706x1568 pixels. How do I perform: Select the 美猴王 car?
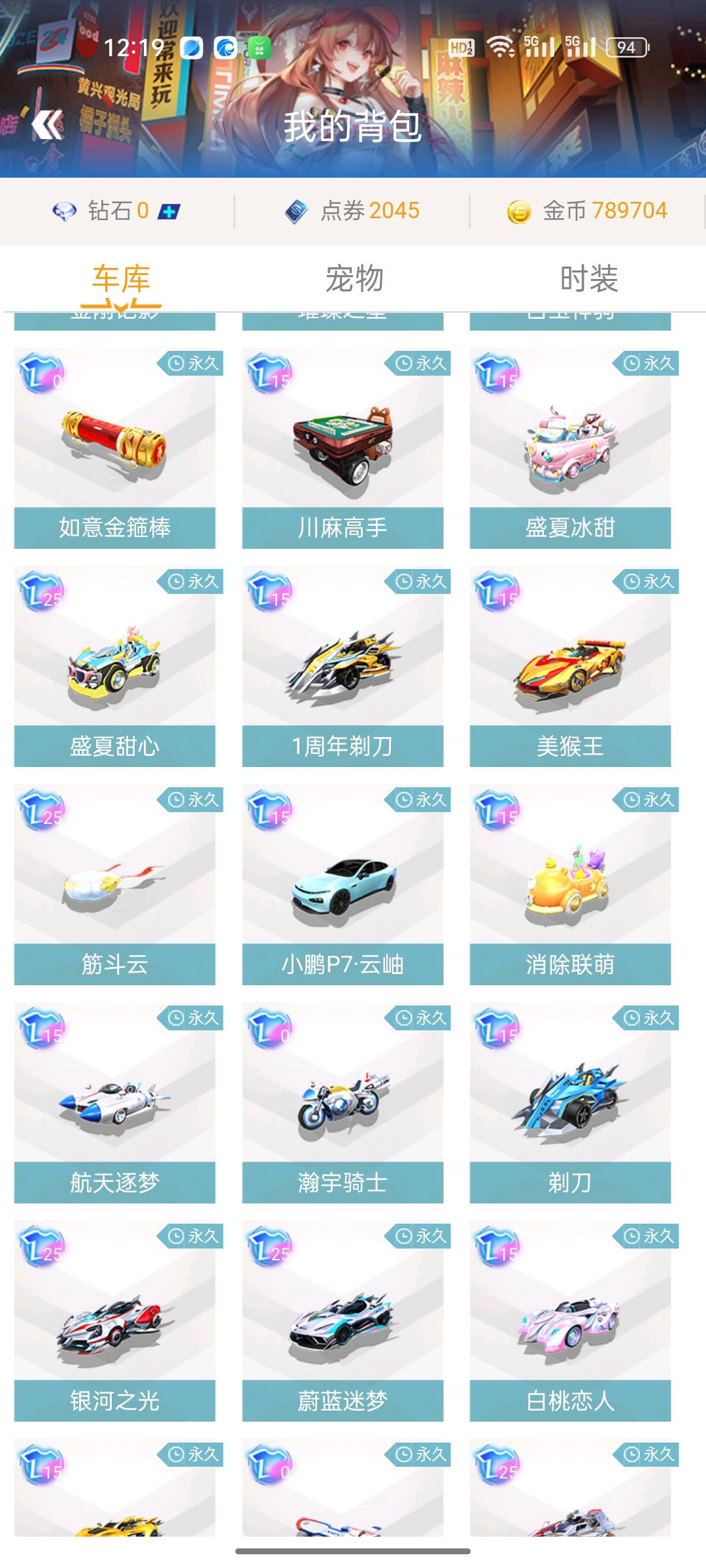coord(570,666)
